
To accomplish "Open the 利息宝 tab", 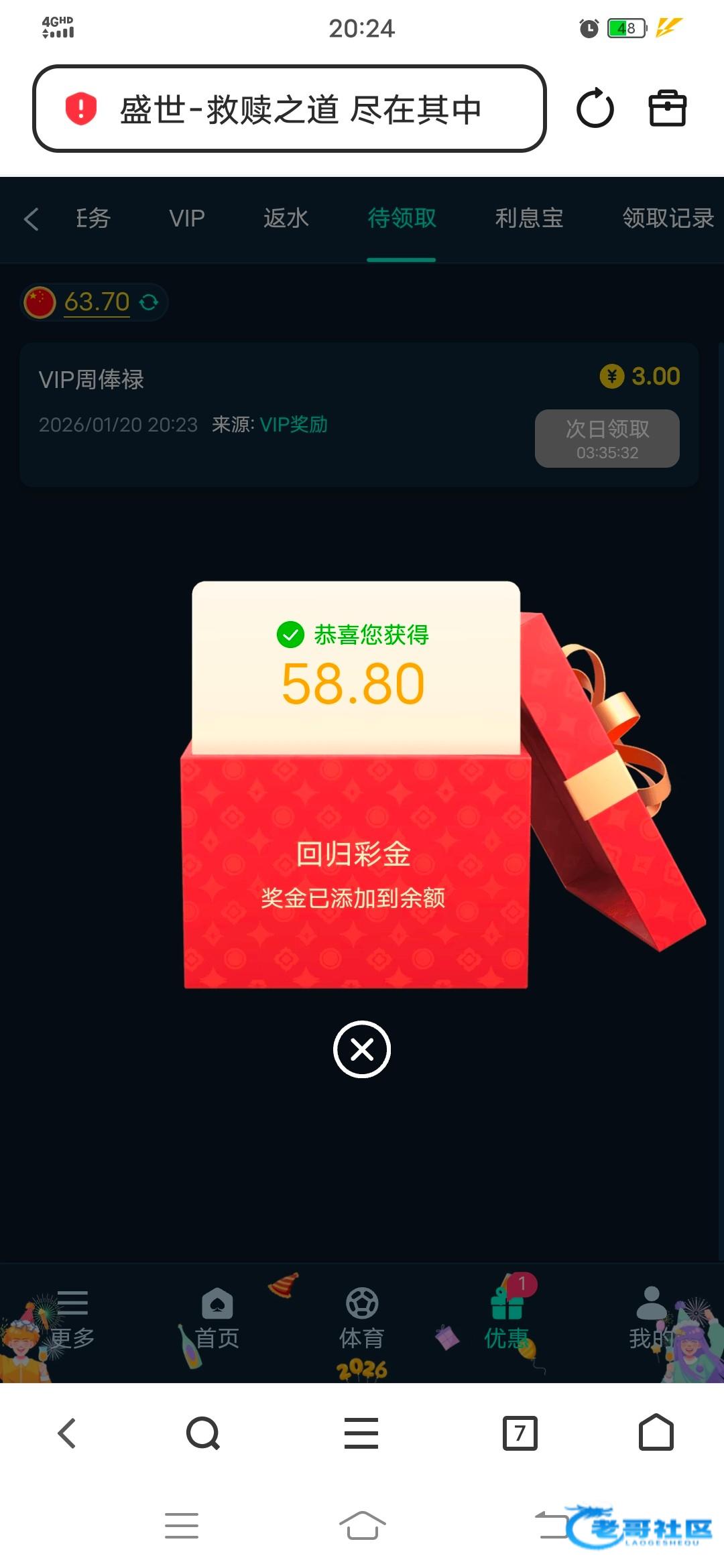I will click(529, 218).
